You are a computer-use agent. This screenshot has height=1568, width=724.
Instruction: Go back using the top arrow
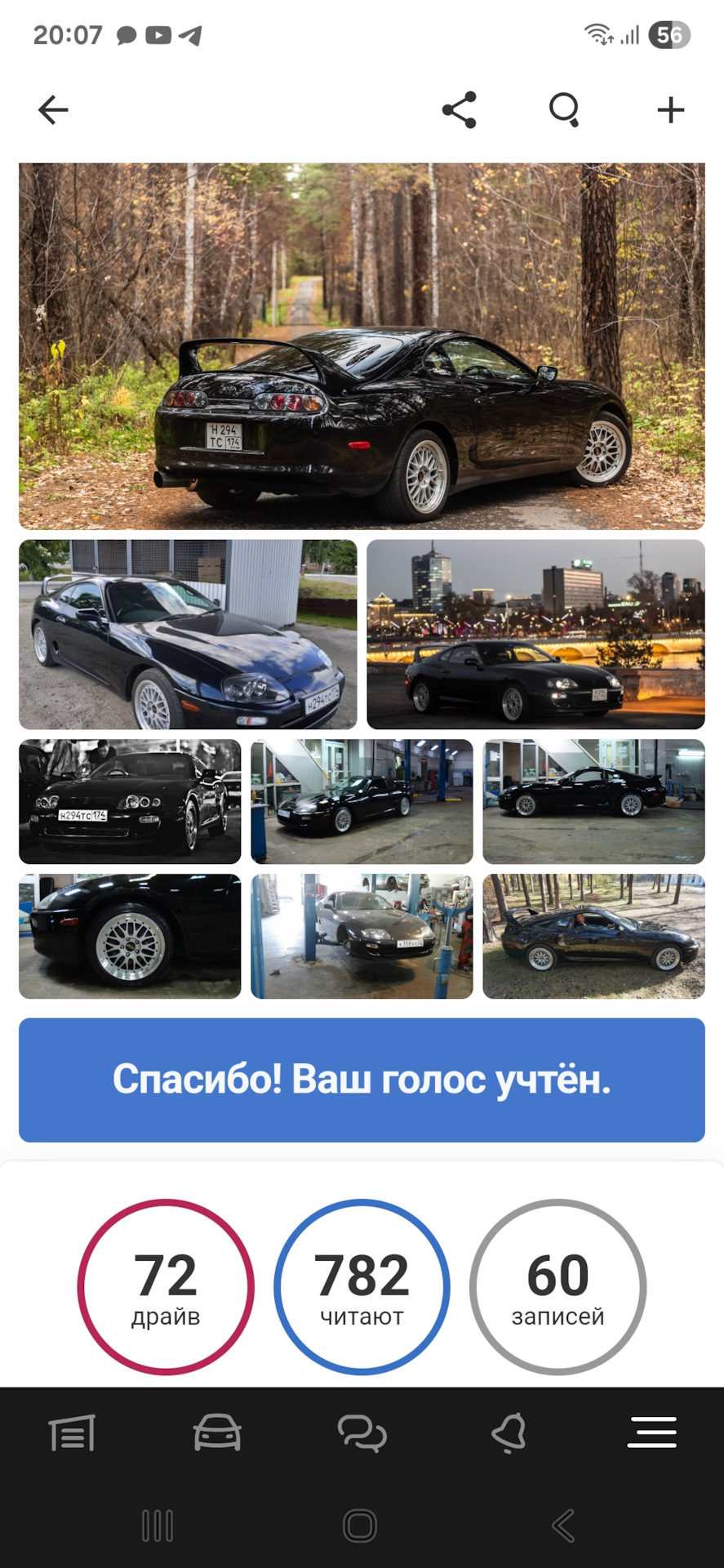tap(53, 109)
